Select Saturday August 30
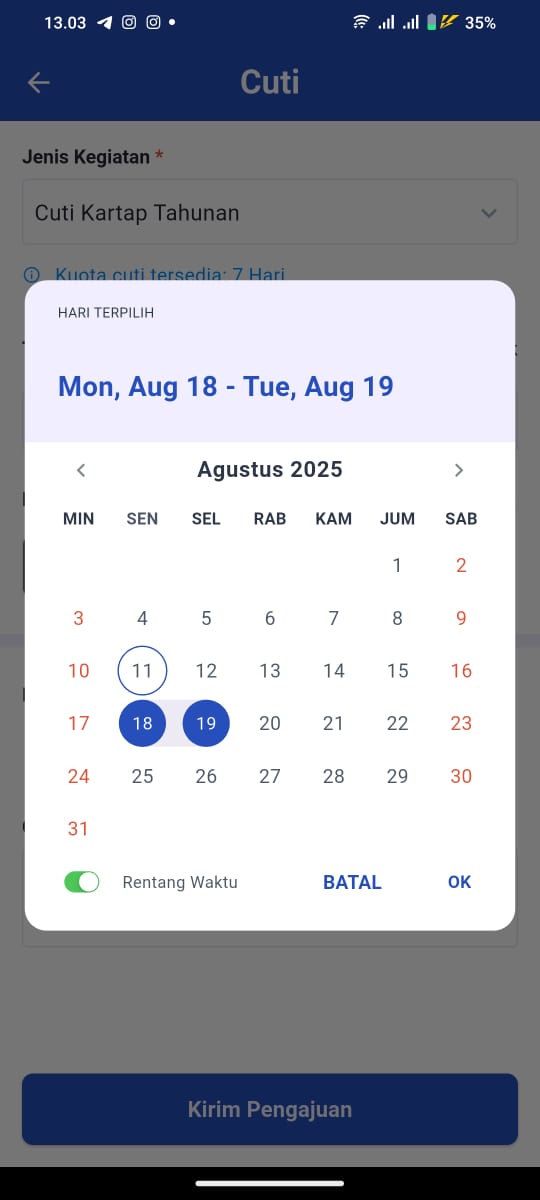Screen dimensions: 540x1200 [461, 776]
